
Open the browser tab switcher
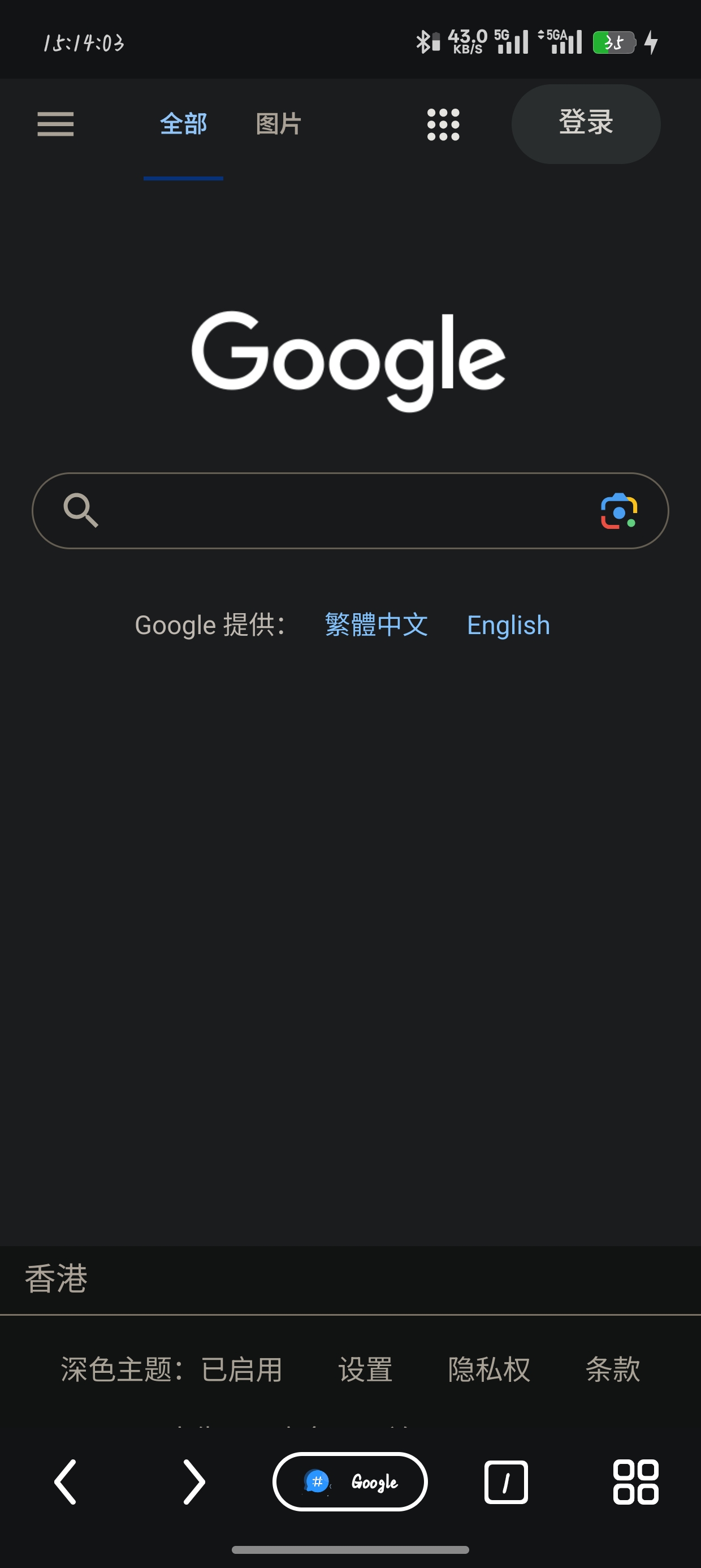tap(505, 1481)
